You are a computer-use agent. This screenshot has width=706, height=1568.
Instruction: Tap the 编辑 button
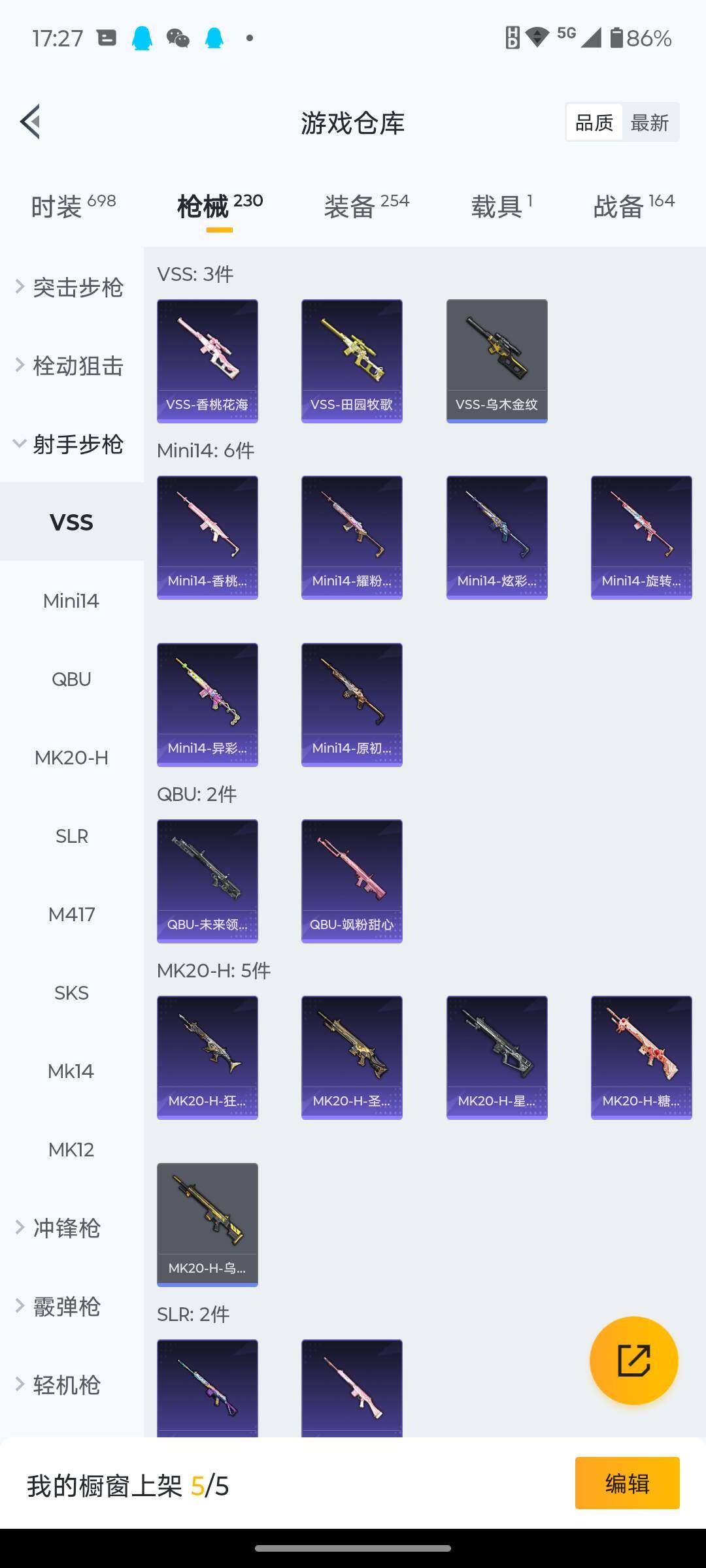(x=627, y=1484)
